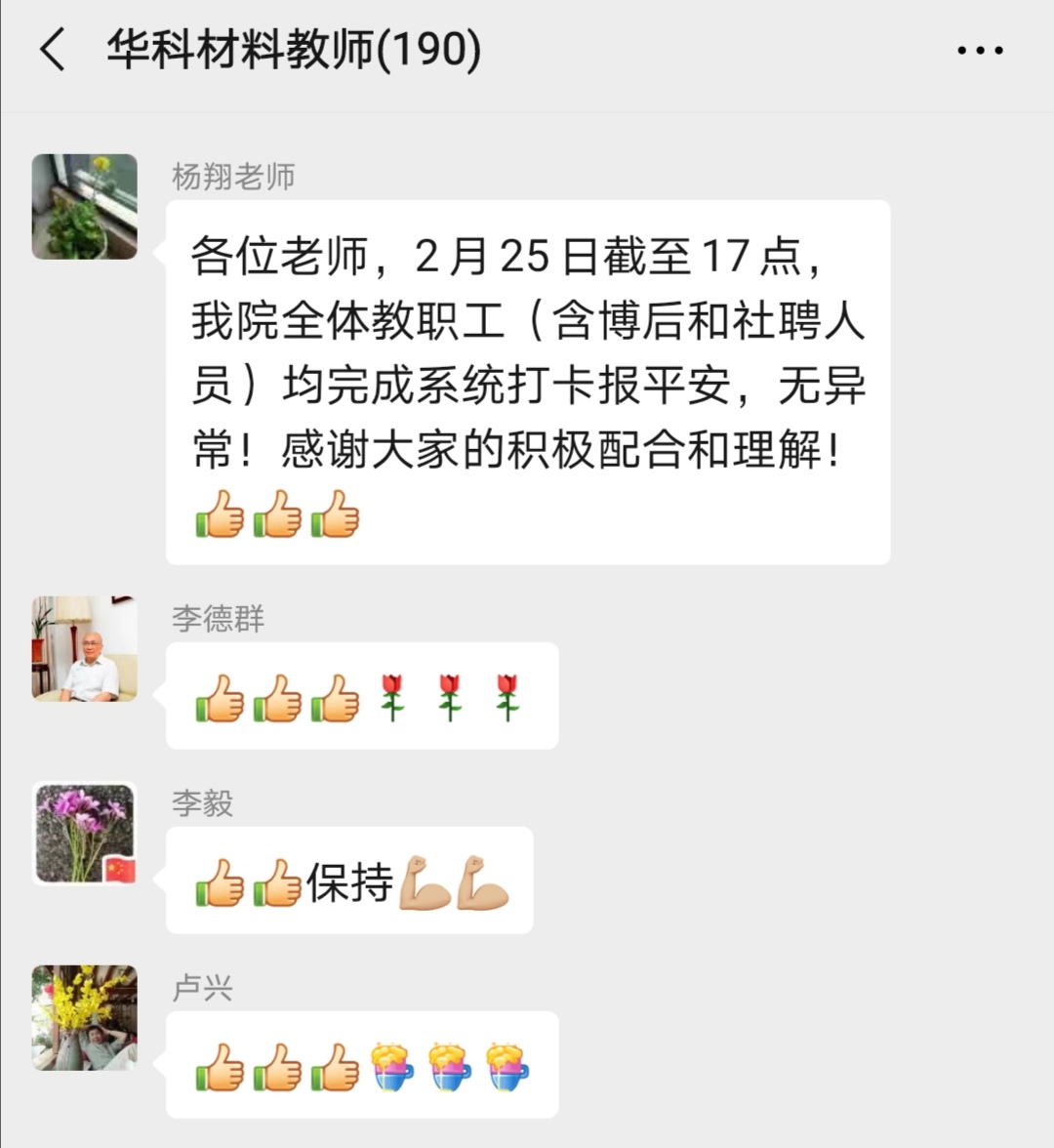View 李德群's profile avatar
The image size is (1054, 1148).
[x=85, y=649]
